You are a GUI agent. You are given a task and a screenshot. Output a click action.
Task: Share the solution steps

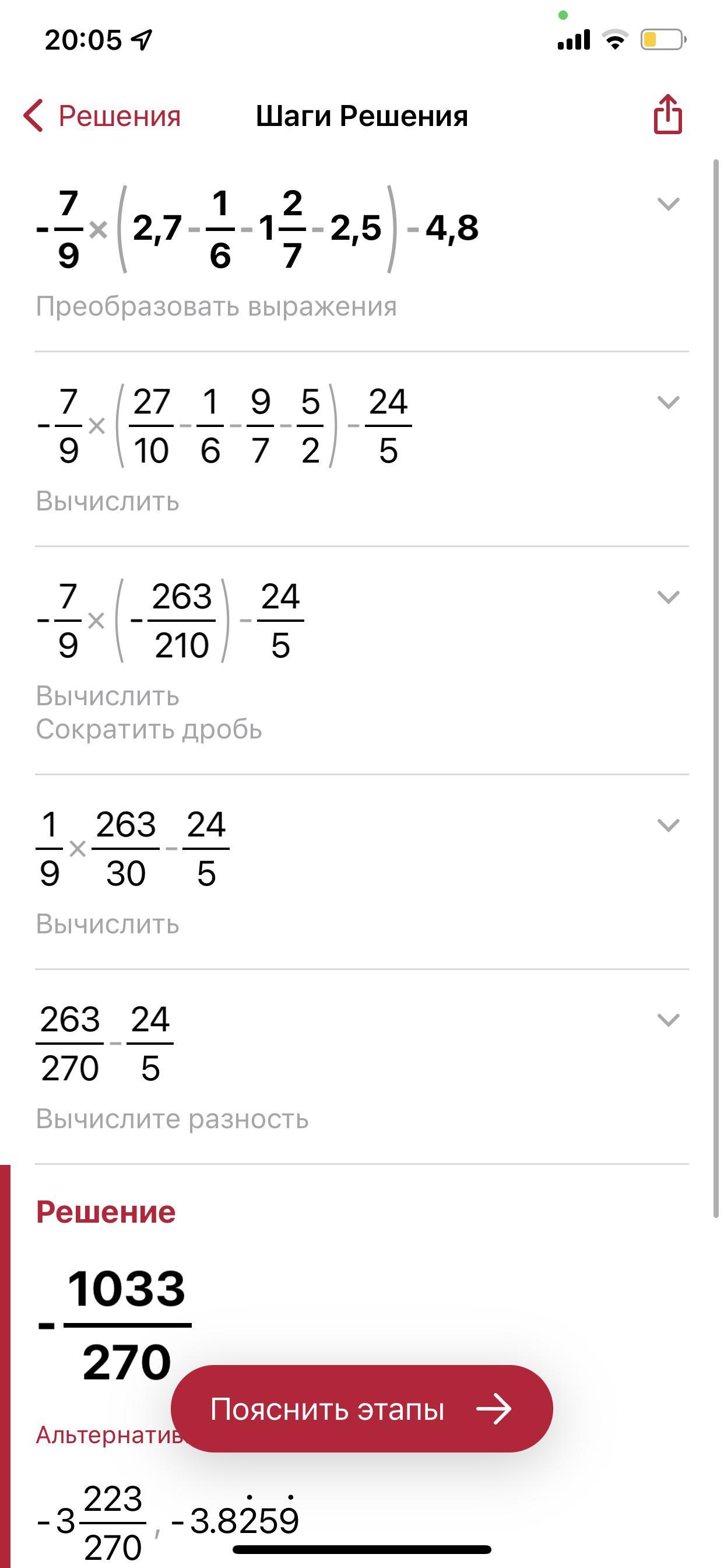point(667,114)
